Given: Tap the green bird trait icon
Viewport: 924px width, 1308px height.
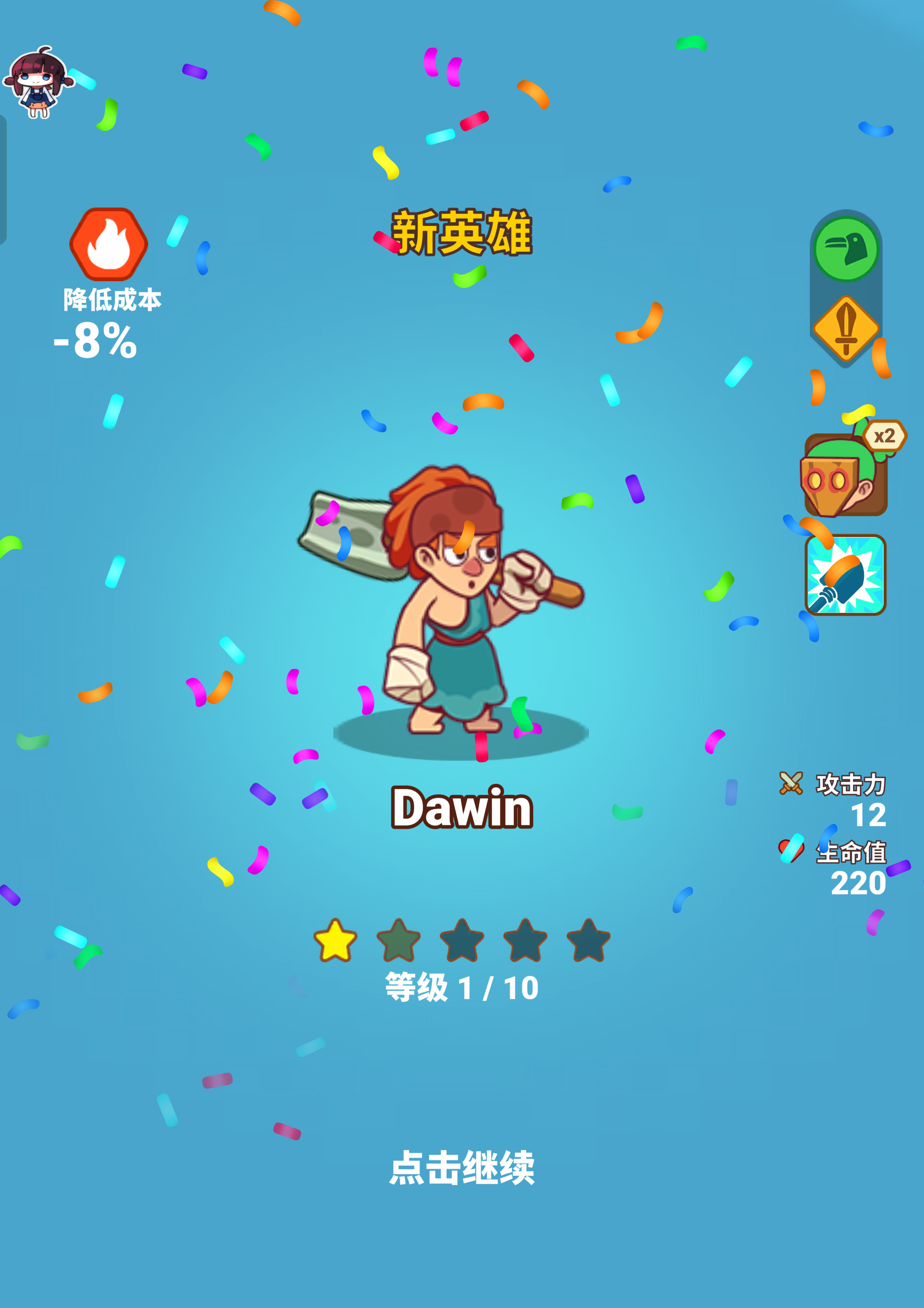Looking at the screenshot, I should 846,249.
